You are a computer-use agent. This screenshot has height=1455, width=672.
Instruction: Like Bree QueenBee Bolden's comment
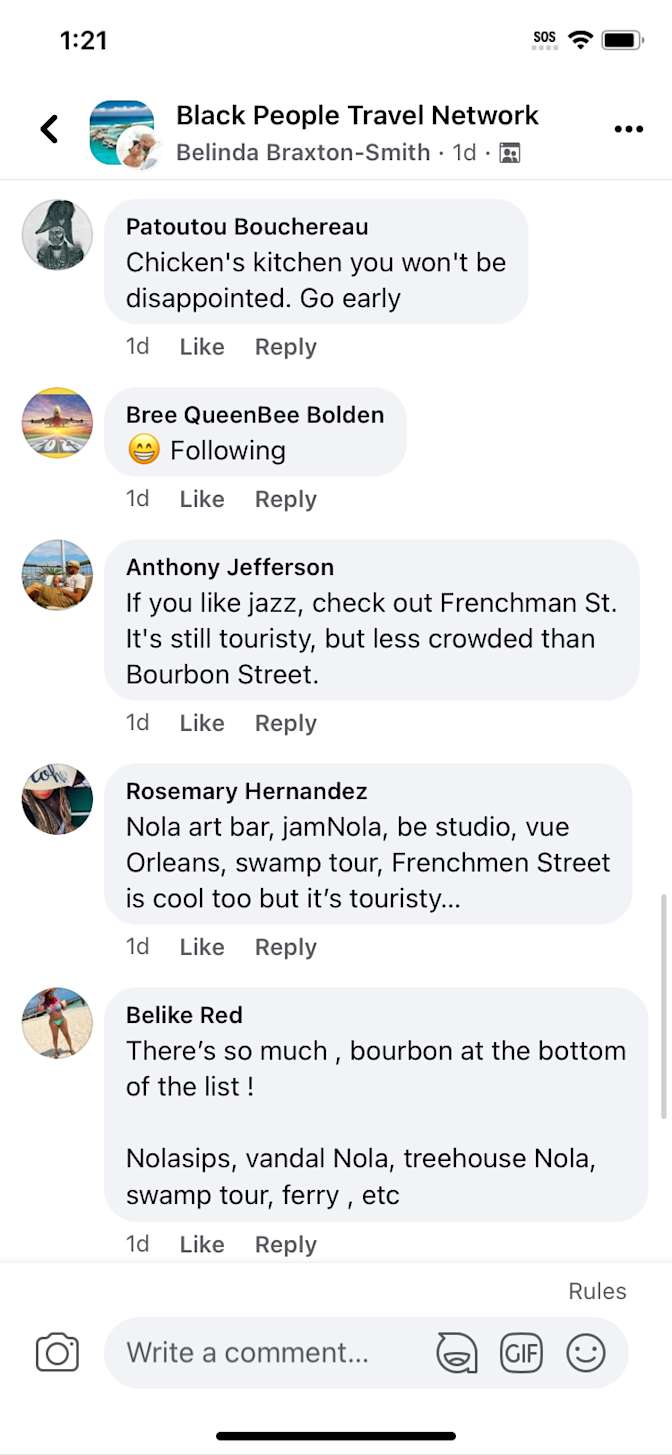click(201, 499)
